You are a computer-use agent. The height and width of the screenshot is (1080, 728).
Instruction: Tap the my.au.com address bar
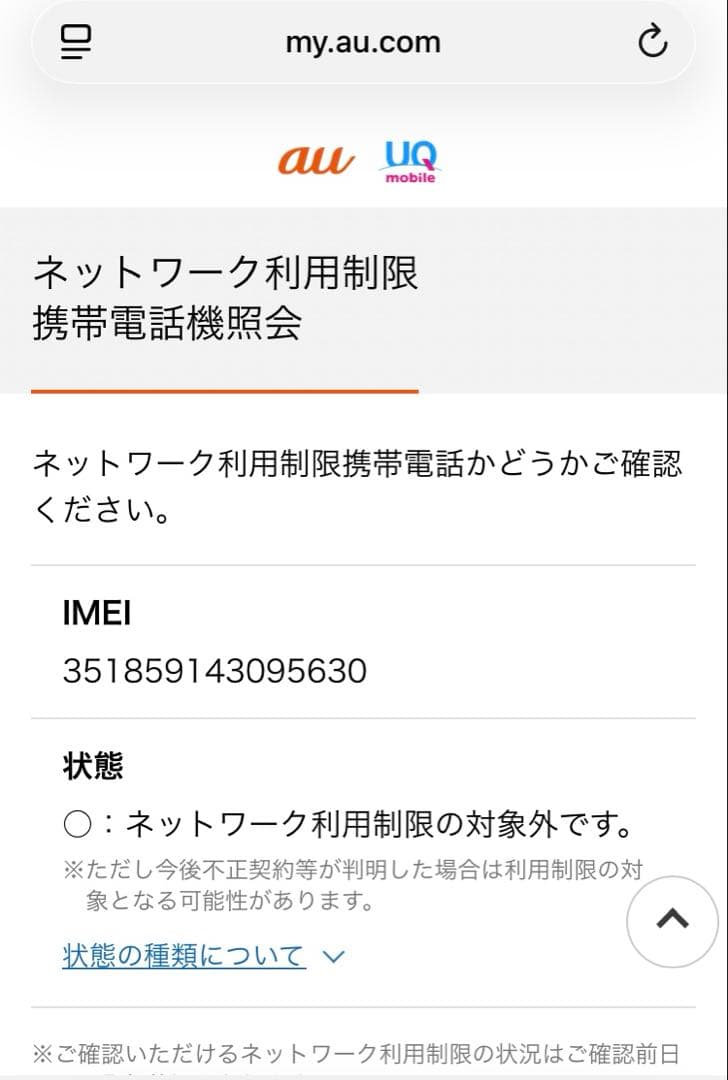point(364,42)
